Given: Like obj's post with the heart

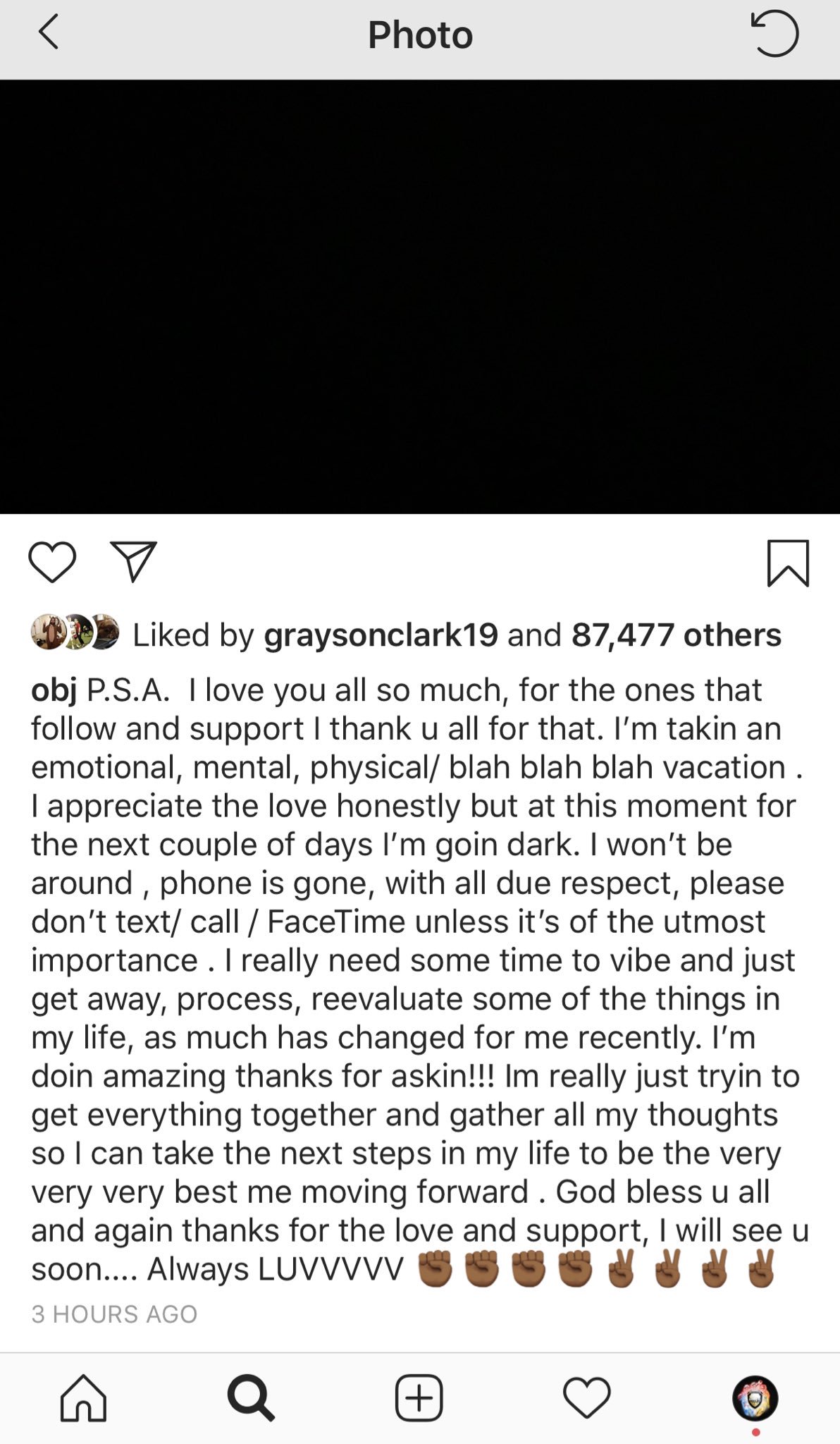Looking at the screenshot, I should tap(52, 563).
